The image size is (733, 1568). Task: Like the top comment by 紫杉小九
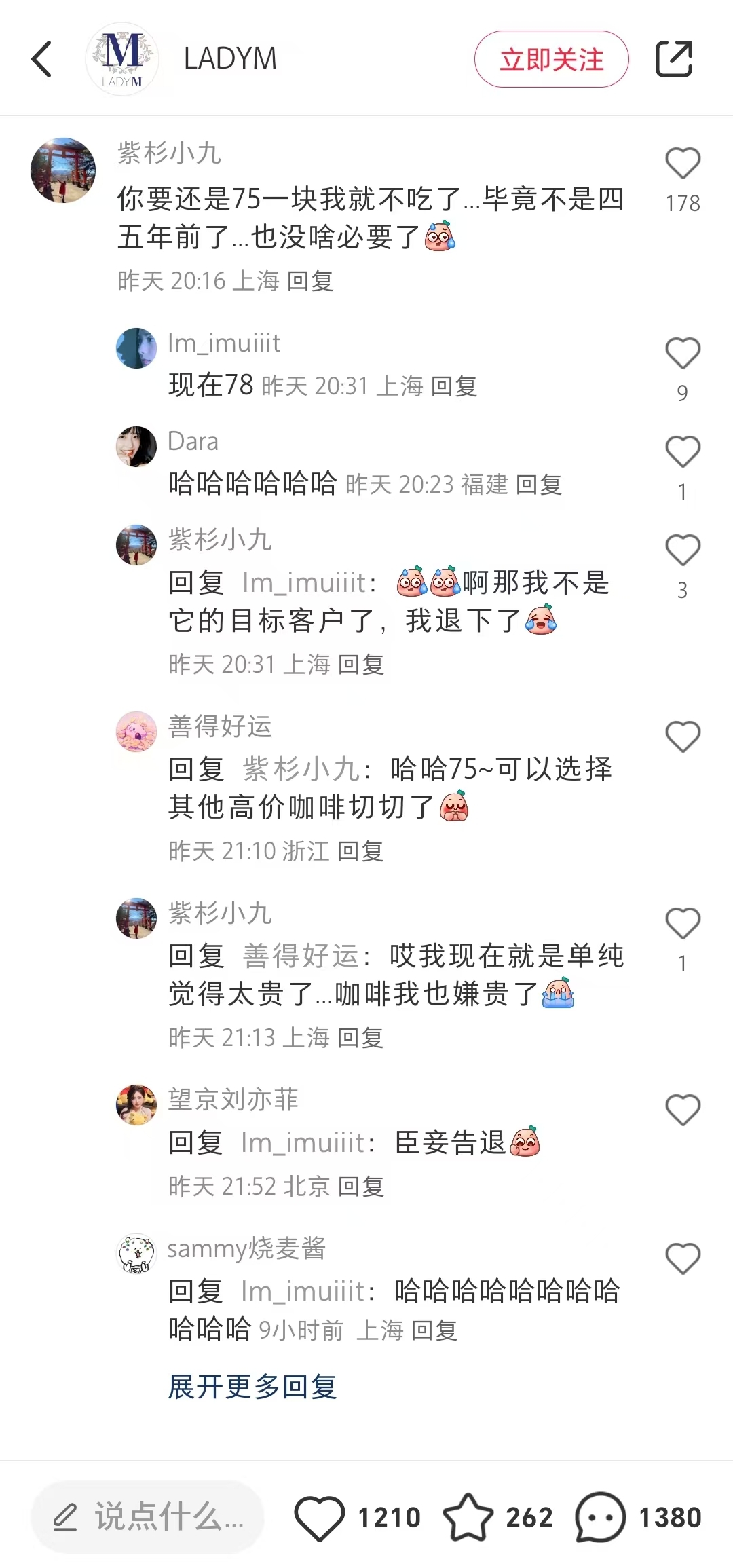(x=682, y=162)
